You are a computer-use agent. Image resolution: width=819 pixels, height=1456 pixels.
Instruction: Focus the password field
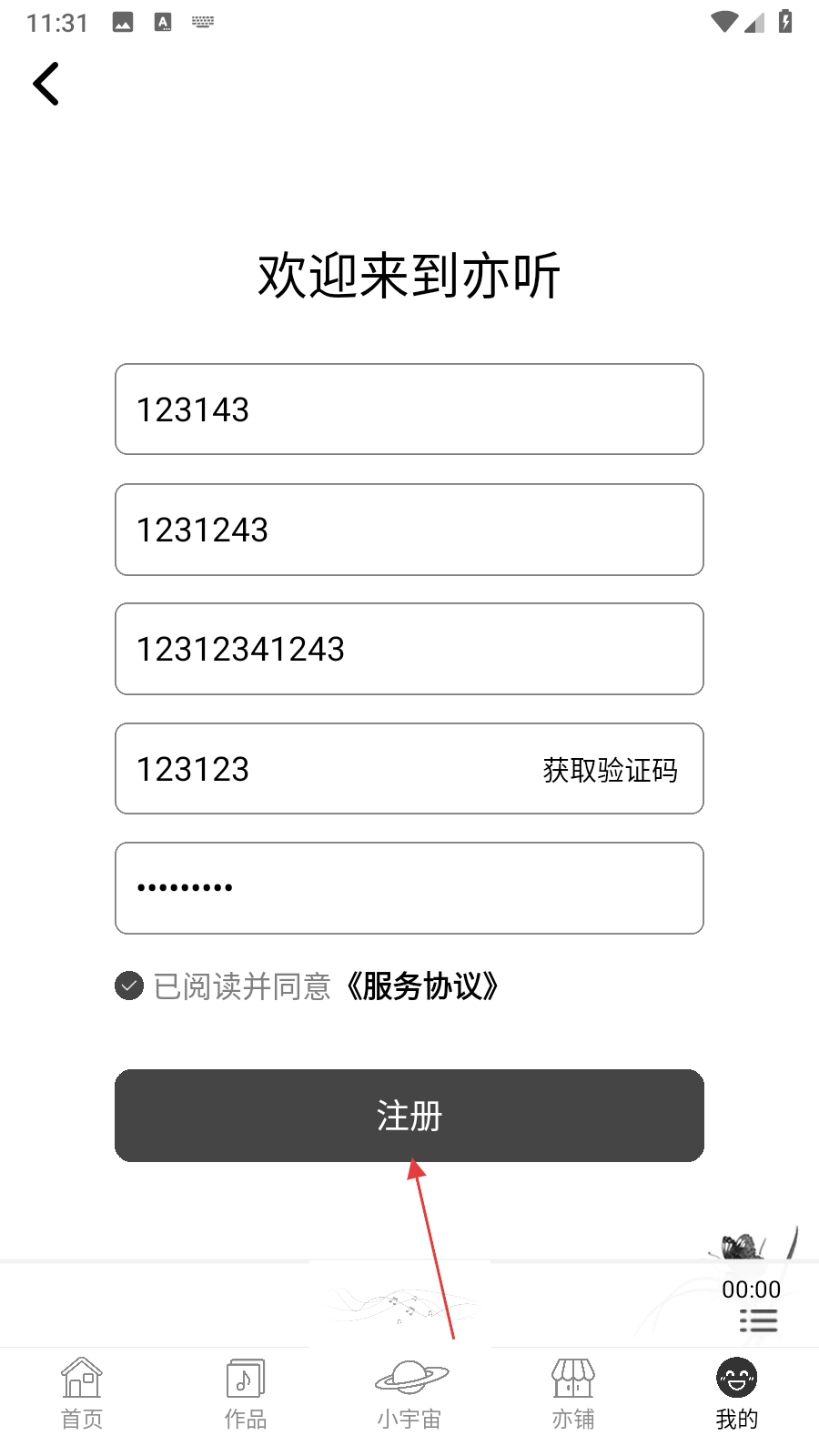(409, 888)
